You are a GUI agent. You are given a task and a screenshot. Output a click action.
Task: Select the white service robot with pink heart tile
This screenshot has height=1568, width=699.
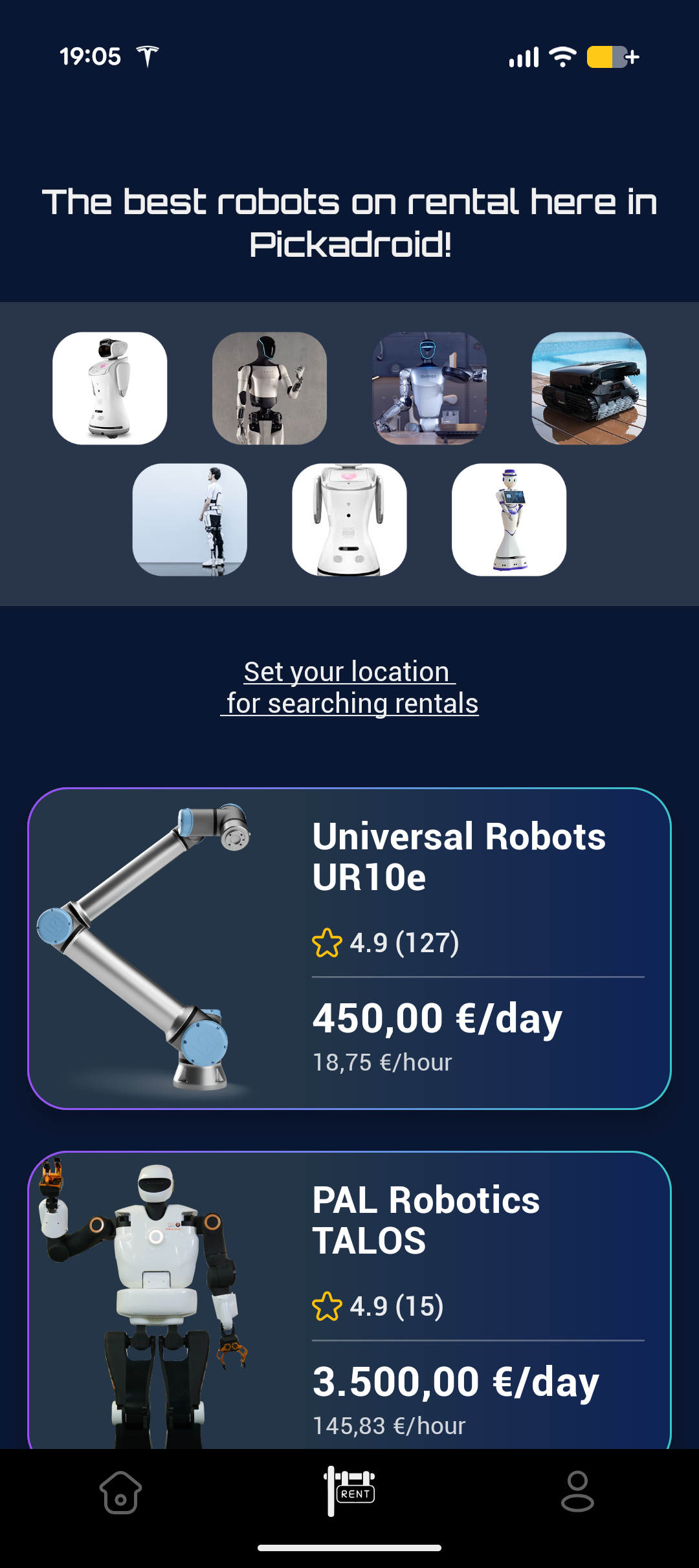pos(110,388)
